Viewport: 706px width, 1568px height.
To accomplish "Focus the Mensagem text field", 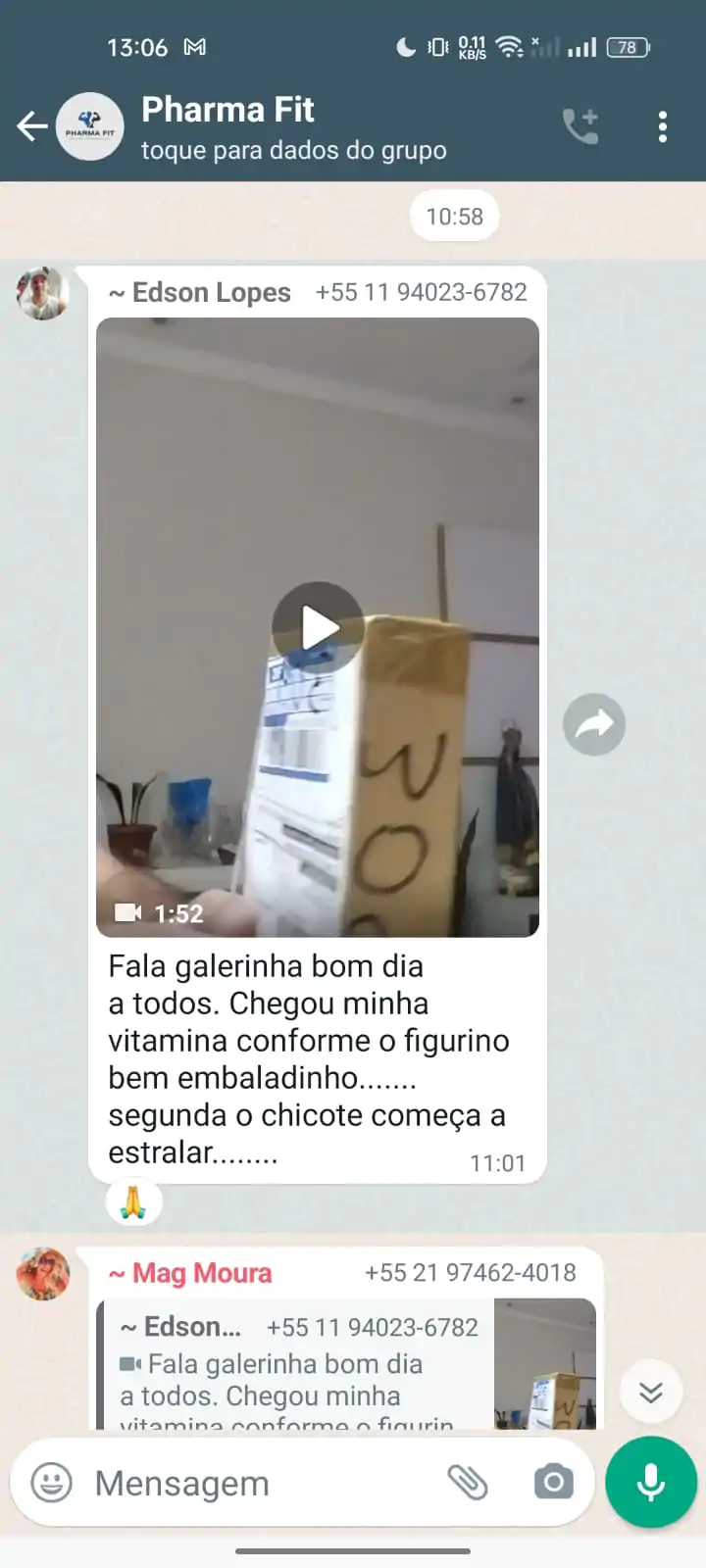I will (255, 1484).
